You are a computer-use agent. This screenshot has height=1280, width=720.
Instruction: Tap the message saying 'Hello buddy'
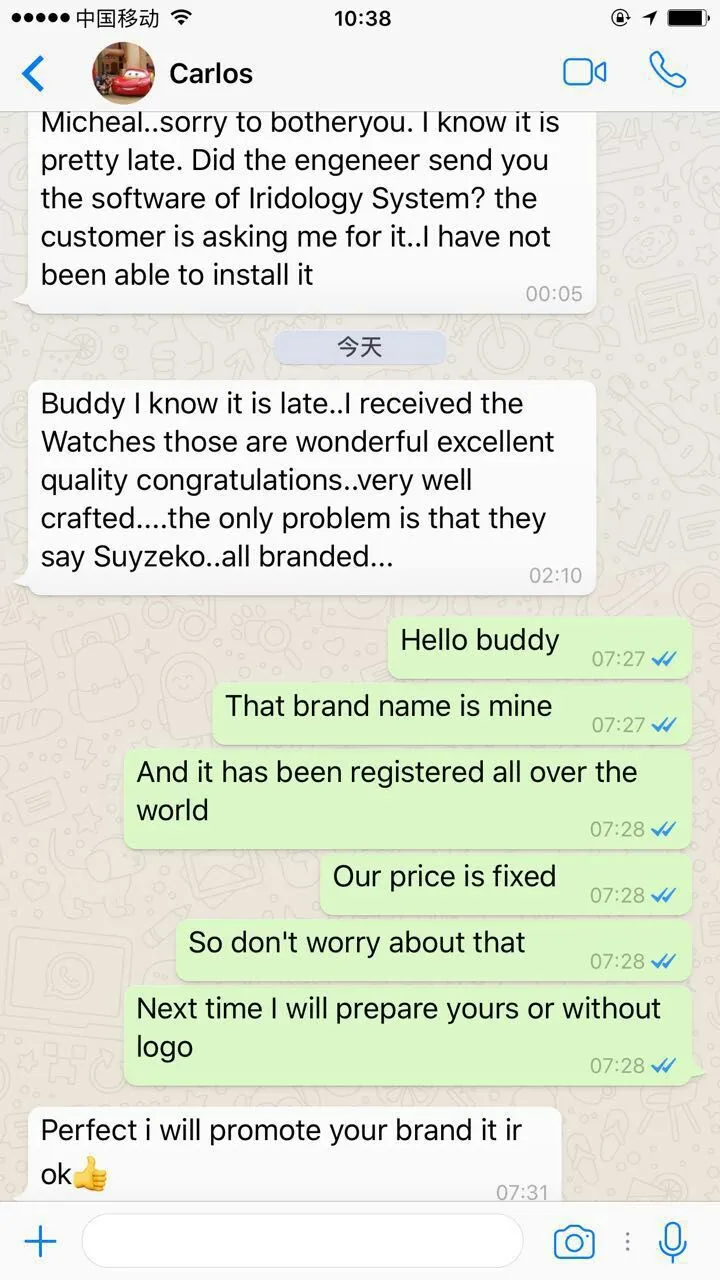[x=480, y=640]
